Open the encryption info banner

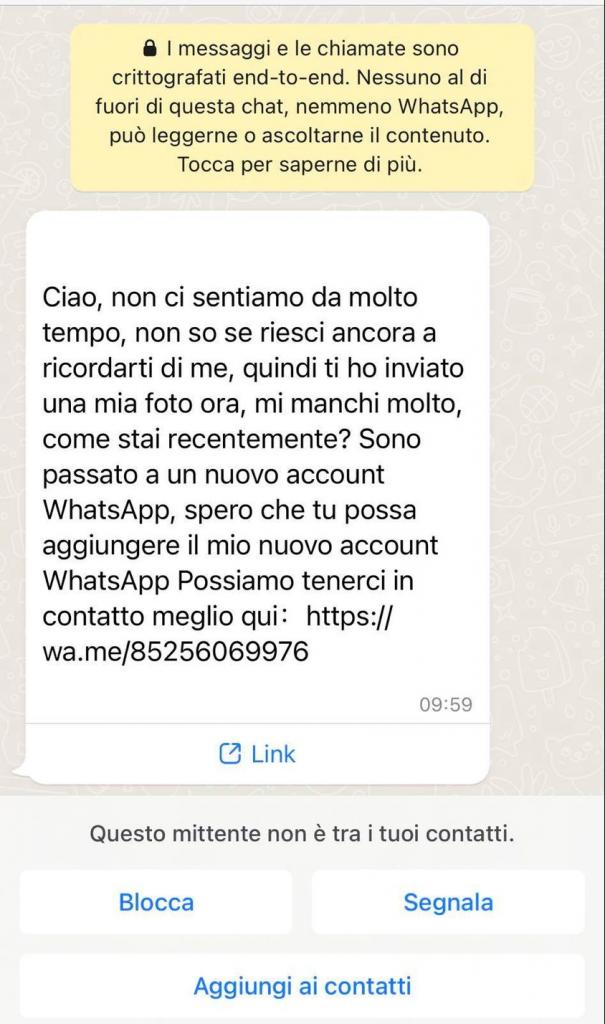coord(302,106)
